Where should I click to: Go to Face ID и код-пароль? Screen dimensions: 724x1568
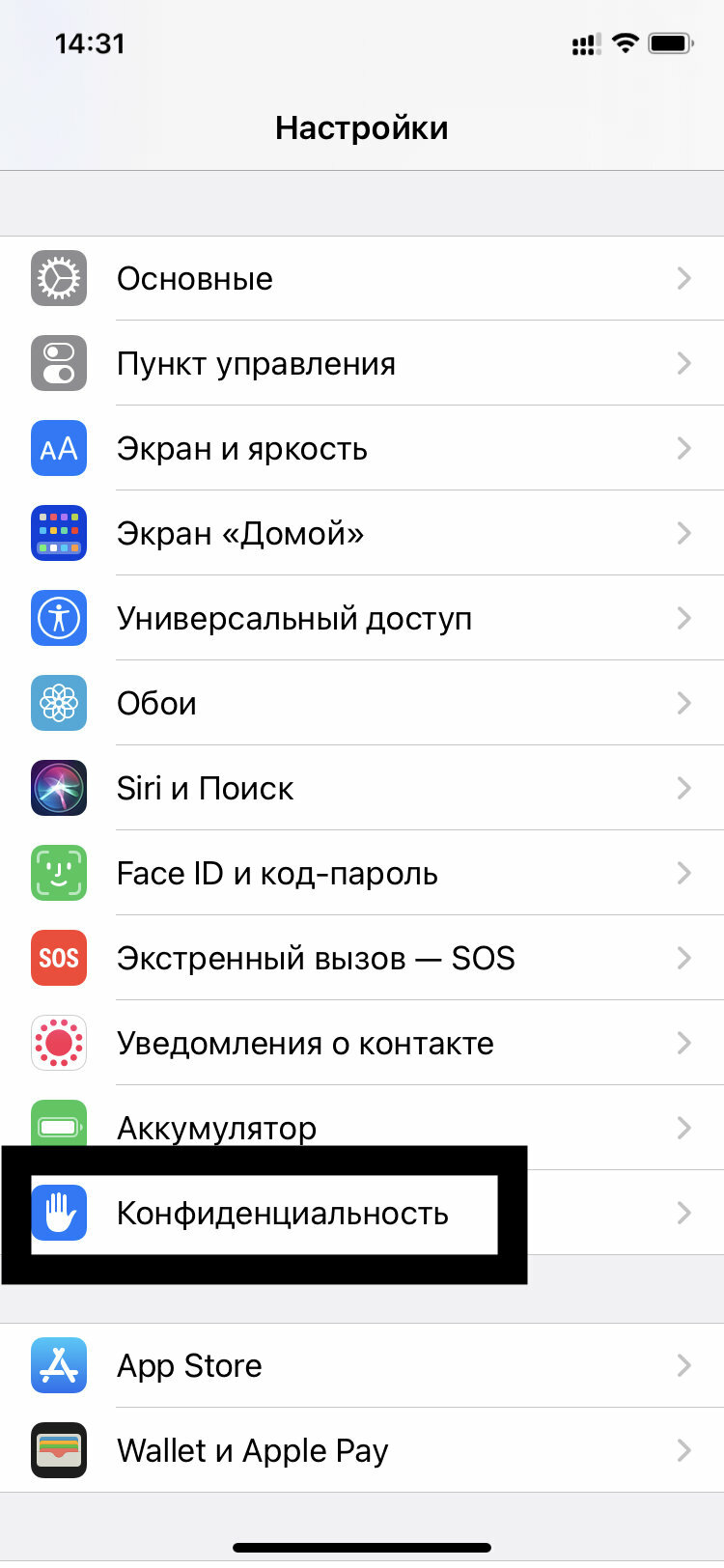pyautogui.click(x=362, y=874)
